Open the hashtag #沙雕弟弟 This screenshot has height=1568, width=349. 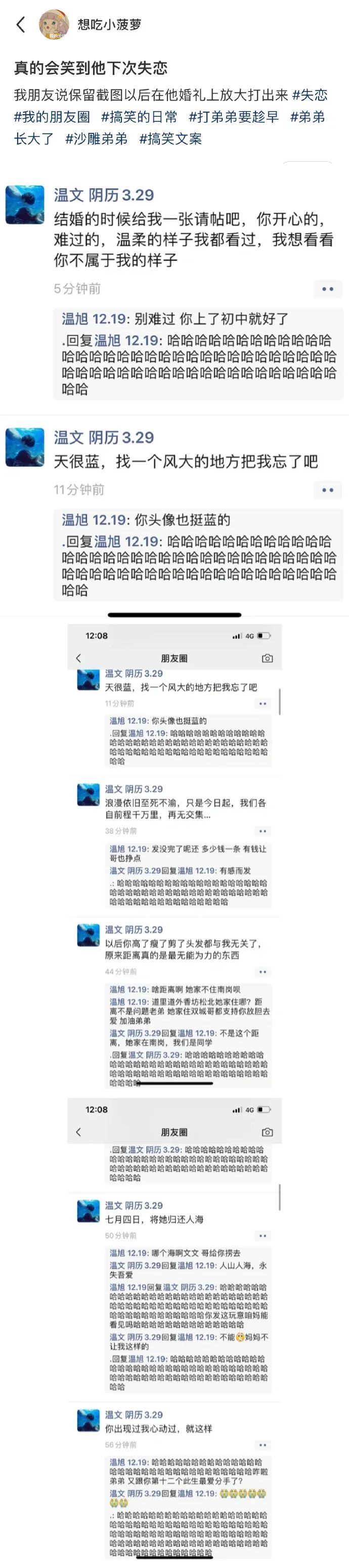(x=96, y=139)
